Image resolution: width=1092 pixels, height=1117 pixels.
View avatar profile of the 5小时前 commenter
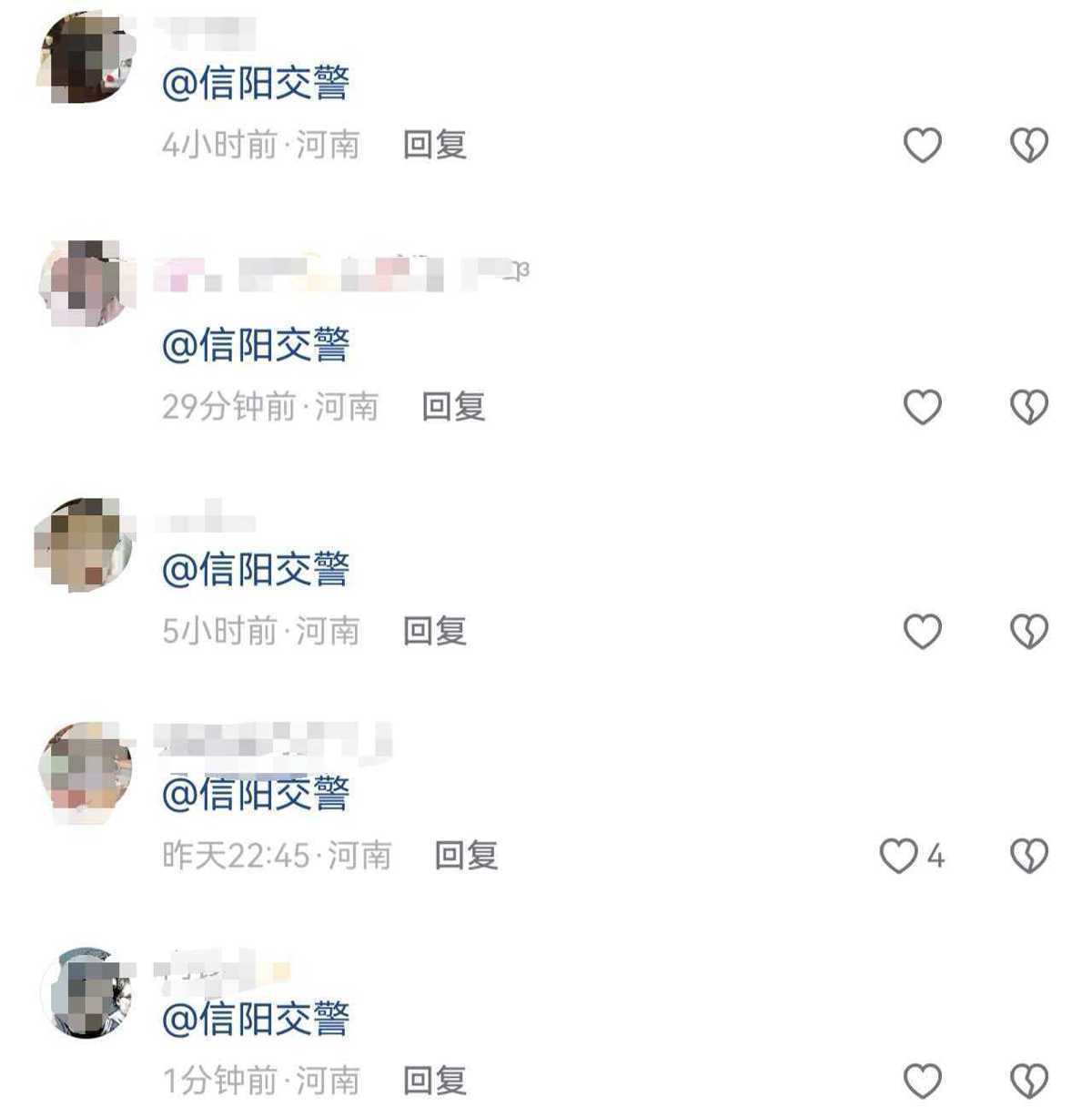pos(85,544)
